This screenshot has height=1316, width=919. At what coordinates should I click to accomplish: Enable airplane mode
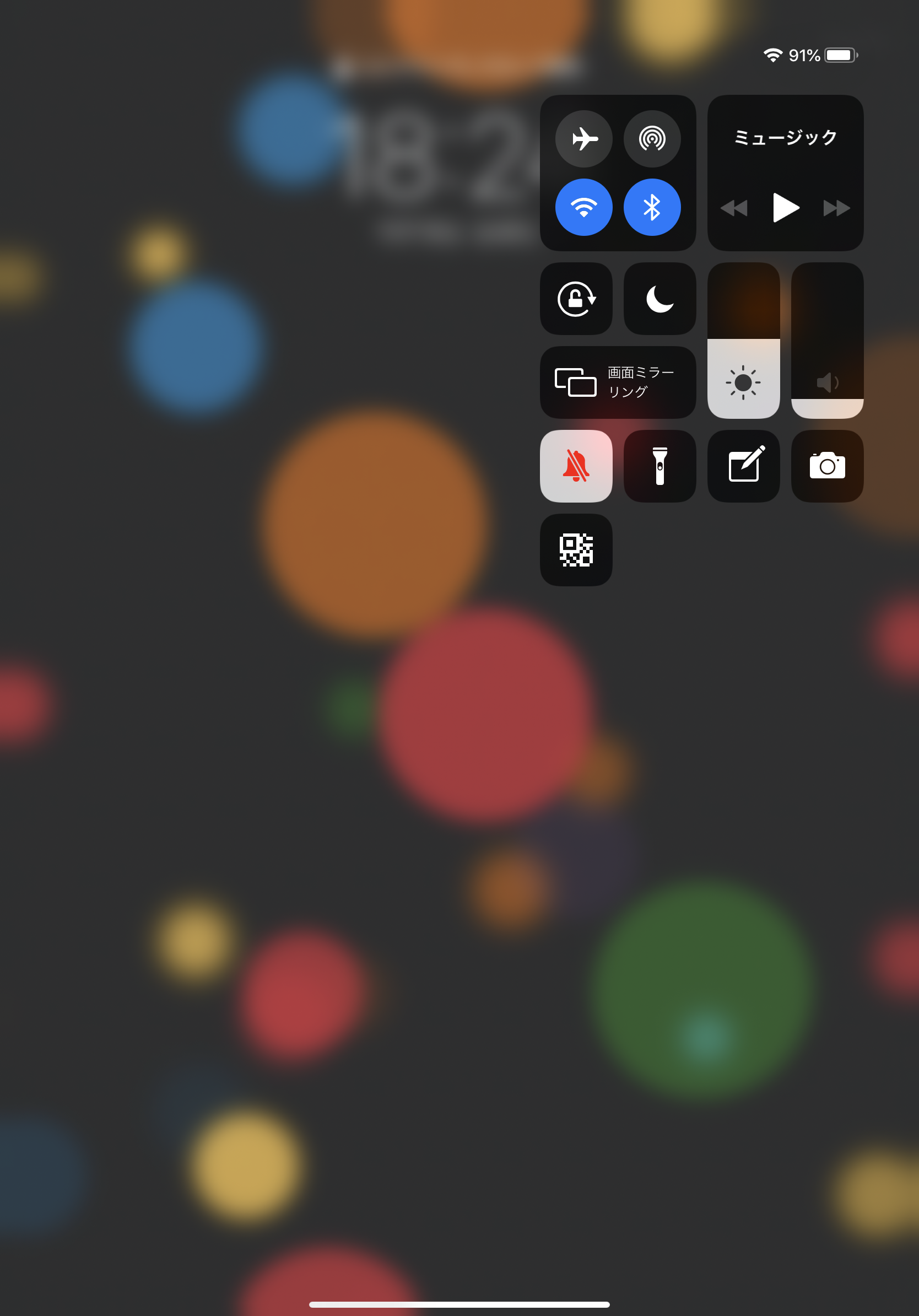click(x=583, y=139)
